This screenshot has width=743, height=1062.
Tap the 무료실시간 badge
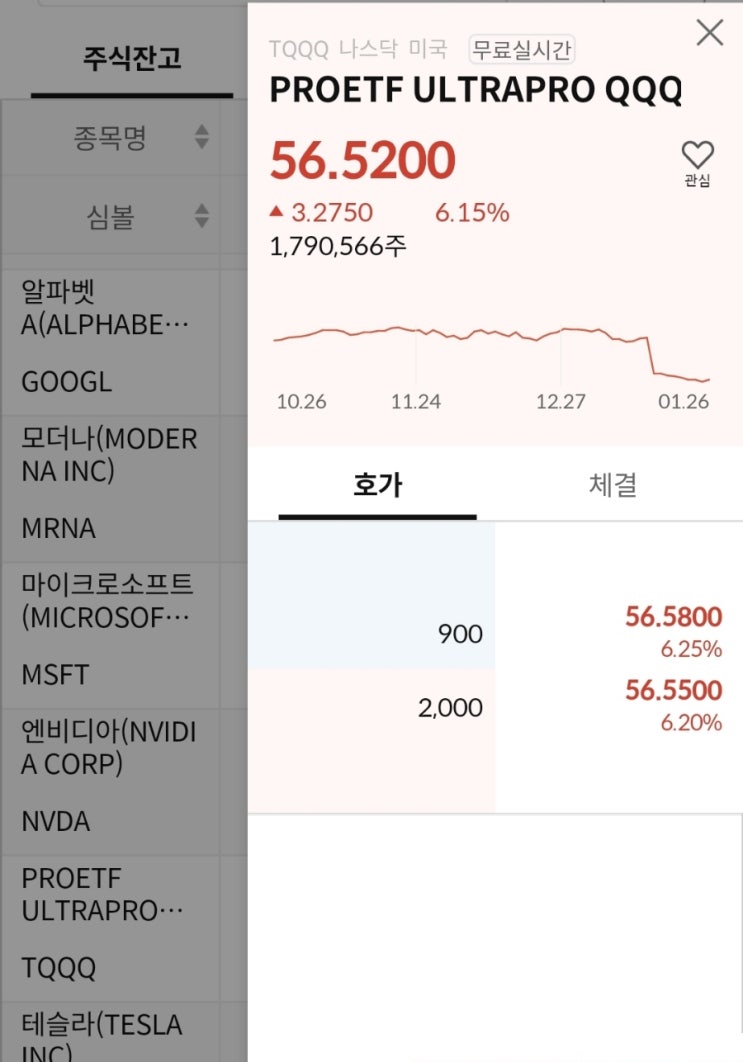pyautogui.click(x=522, y=50)
